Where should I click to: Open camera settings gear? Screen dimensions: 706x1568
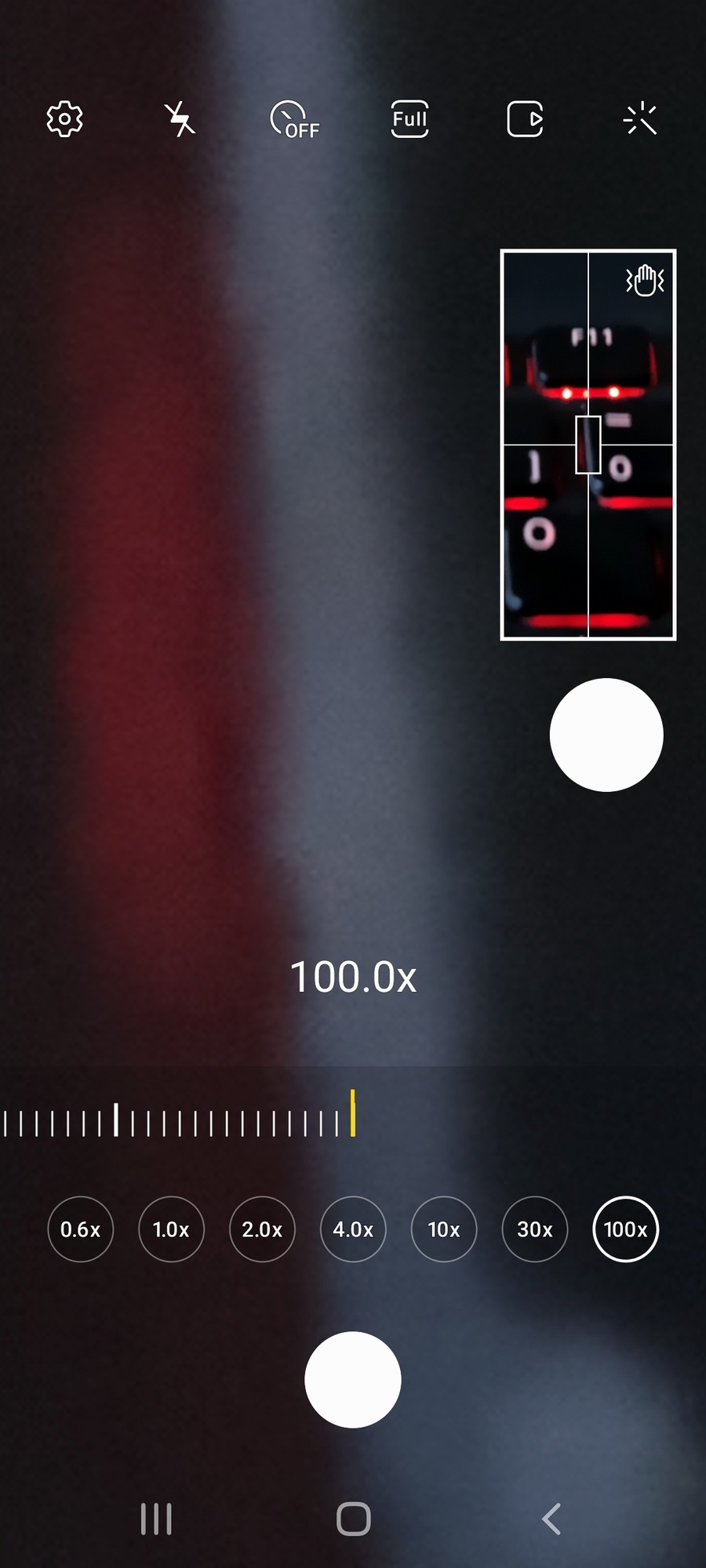[64, 119]
